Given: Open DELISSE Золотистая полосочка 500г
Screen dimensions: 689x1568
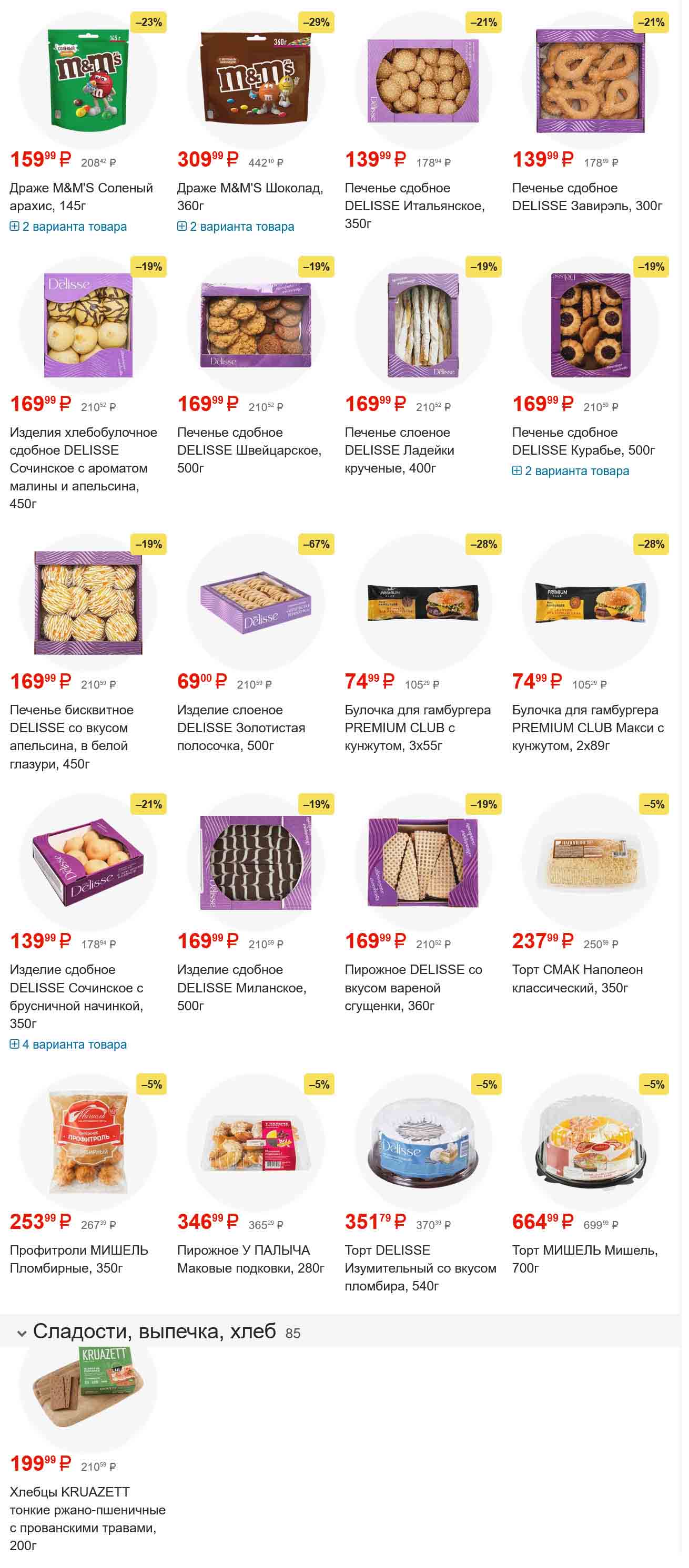Looking at the screenshot, I should [241, 727].
